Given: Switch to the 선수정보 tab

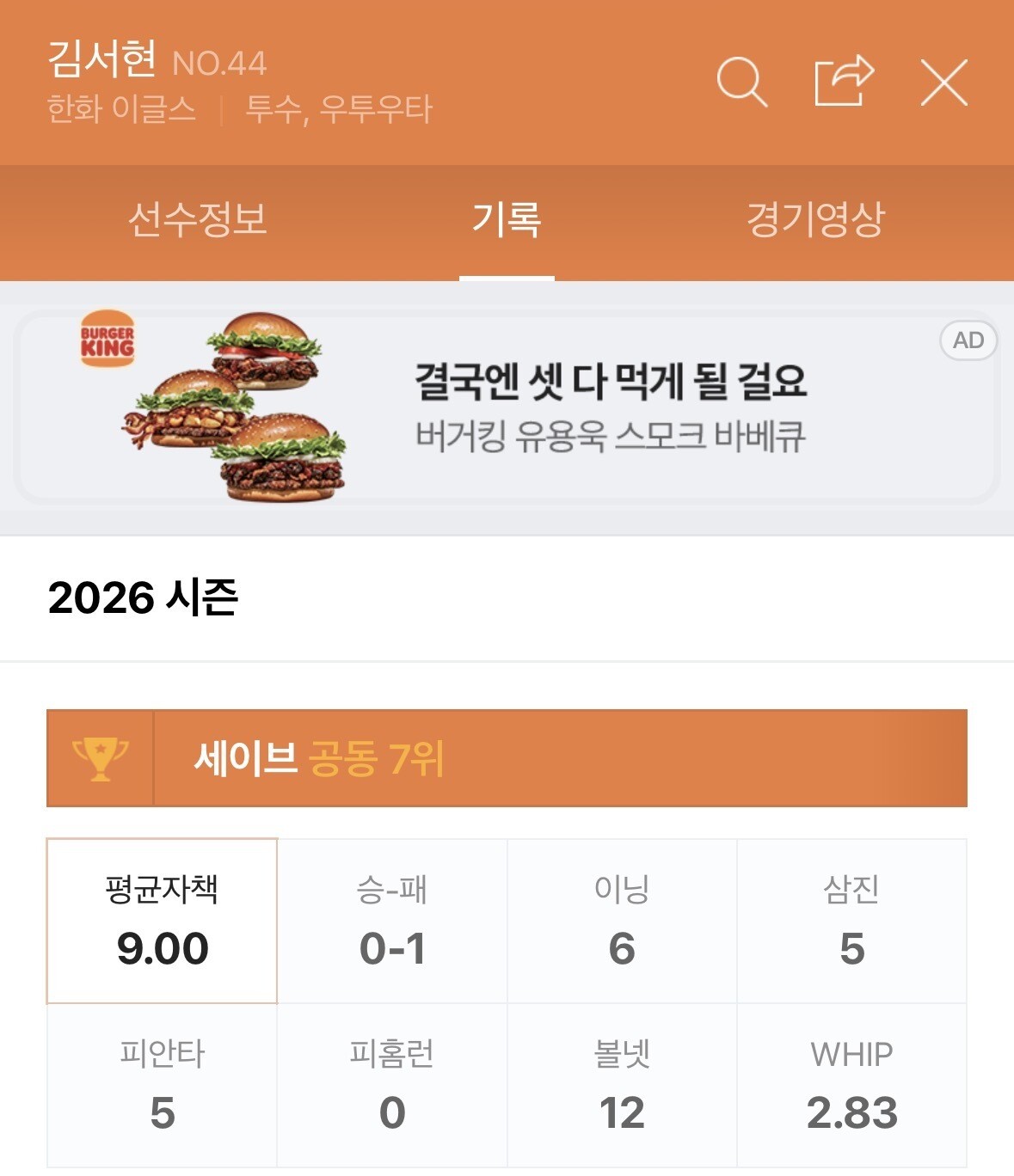Looking at the screenshot, I should 197,219.
